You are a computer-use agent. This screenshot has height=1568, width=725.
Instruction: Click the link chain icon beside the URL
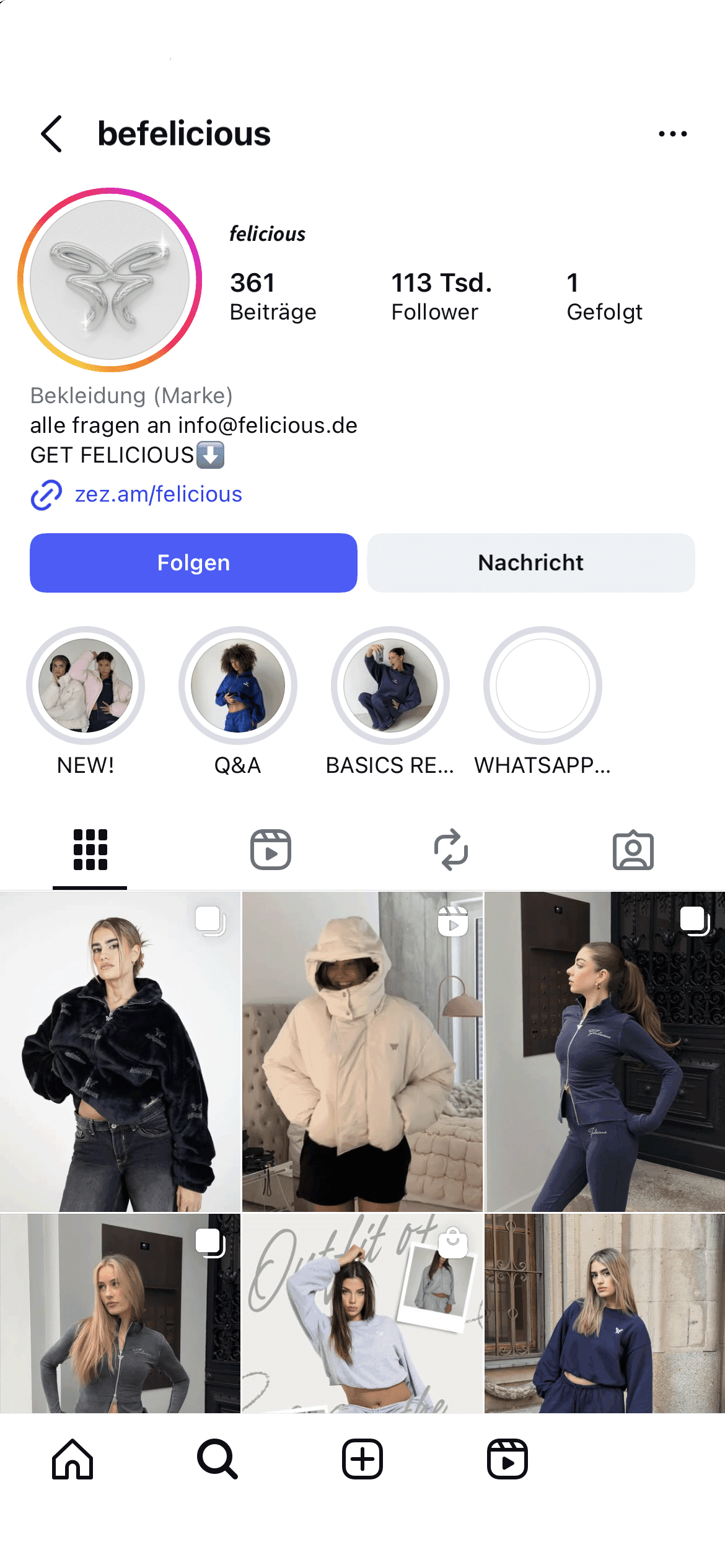(x=46, y=494)
